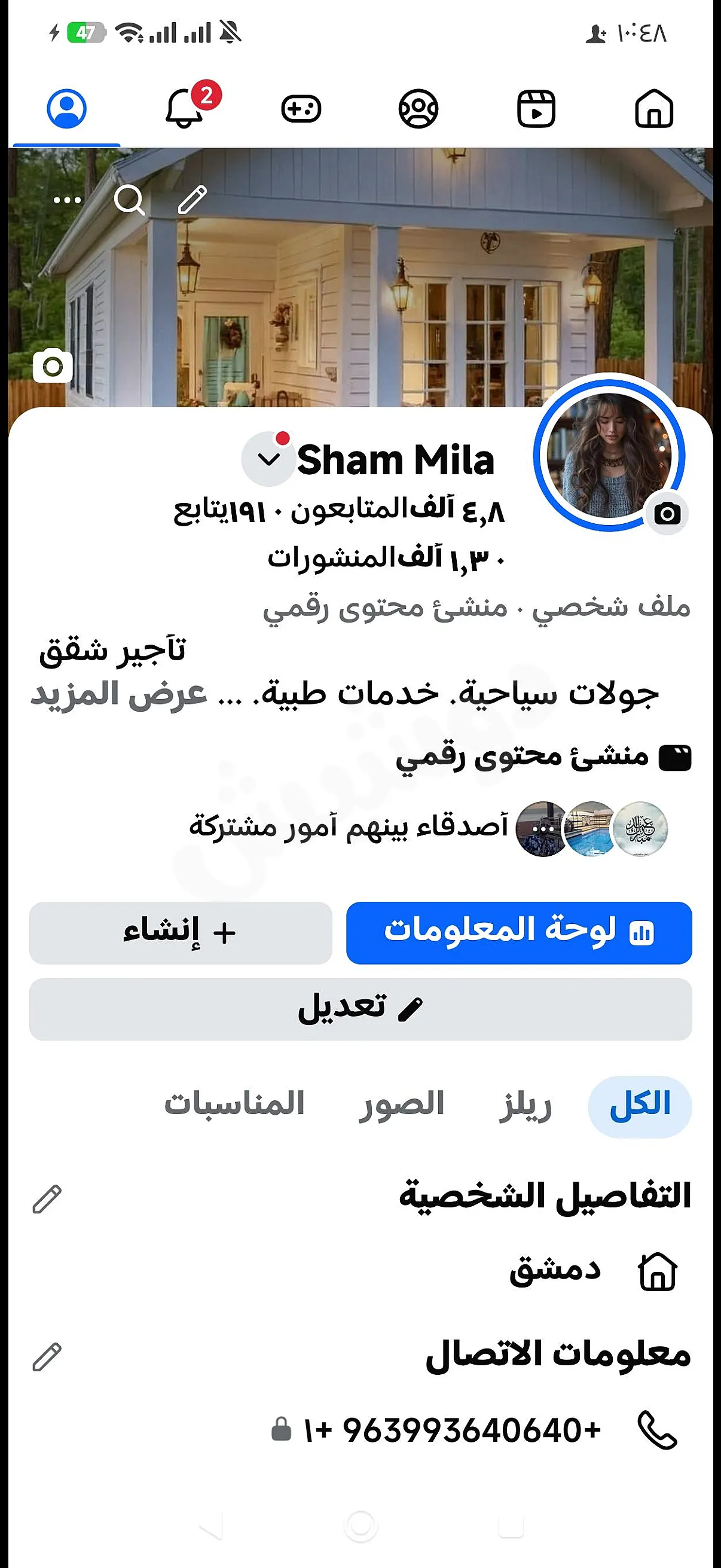Open the gaming tab
The width and height of the screenshot is (721, 1568).
[x=301, y=109]
